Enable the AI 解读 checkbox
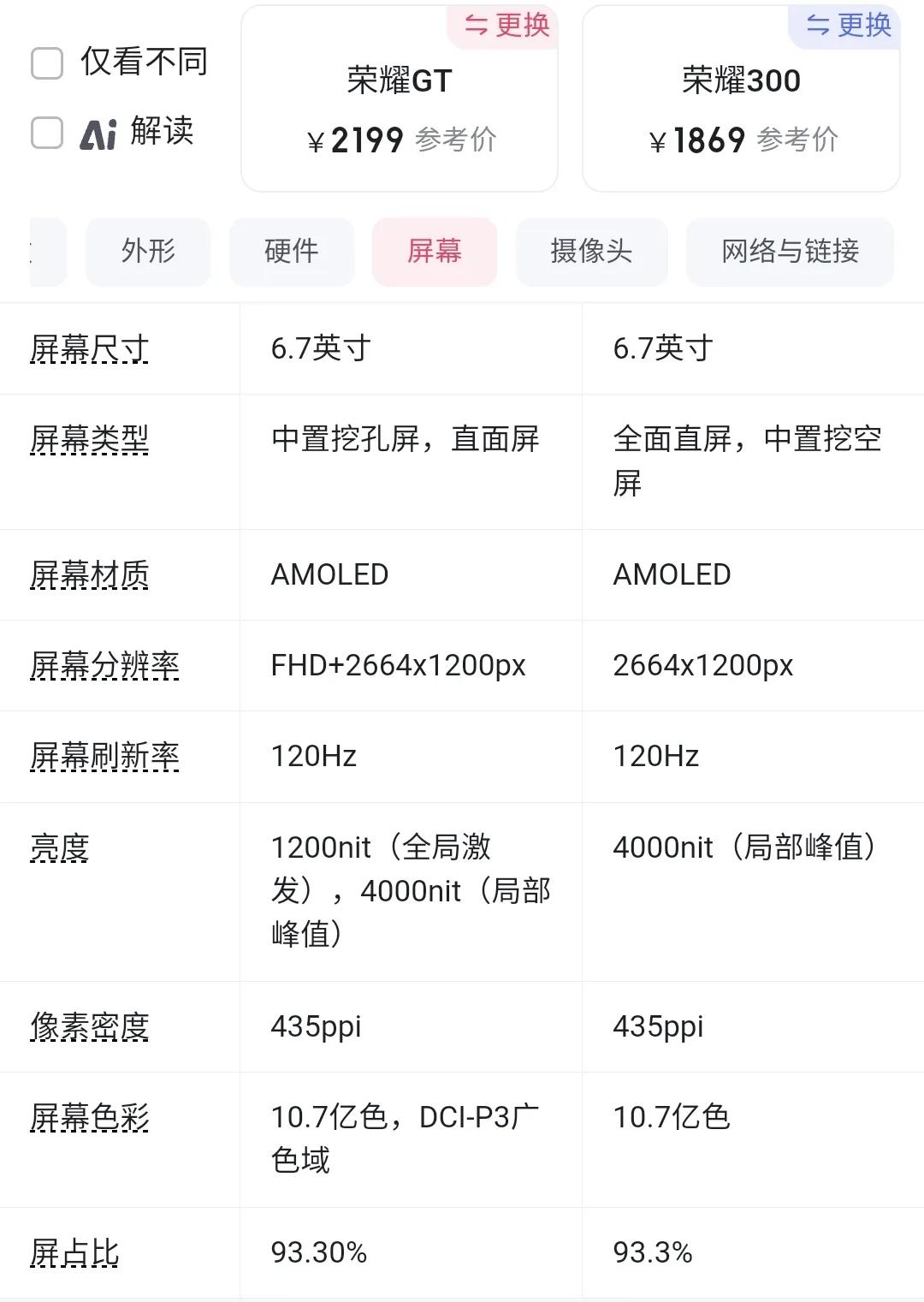924x1302 pixels. pos(47,133)
